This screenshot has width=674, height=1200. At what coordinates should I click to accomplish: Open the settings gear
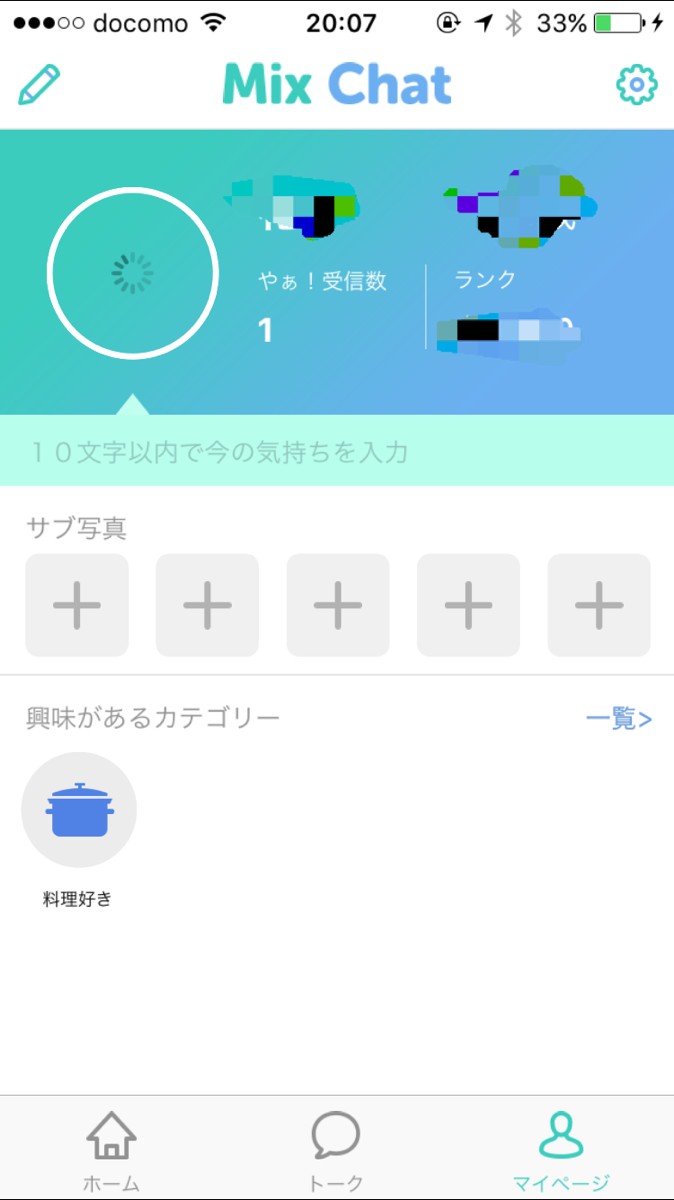tap(636, 85)
